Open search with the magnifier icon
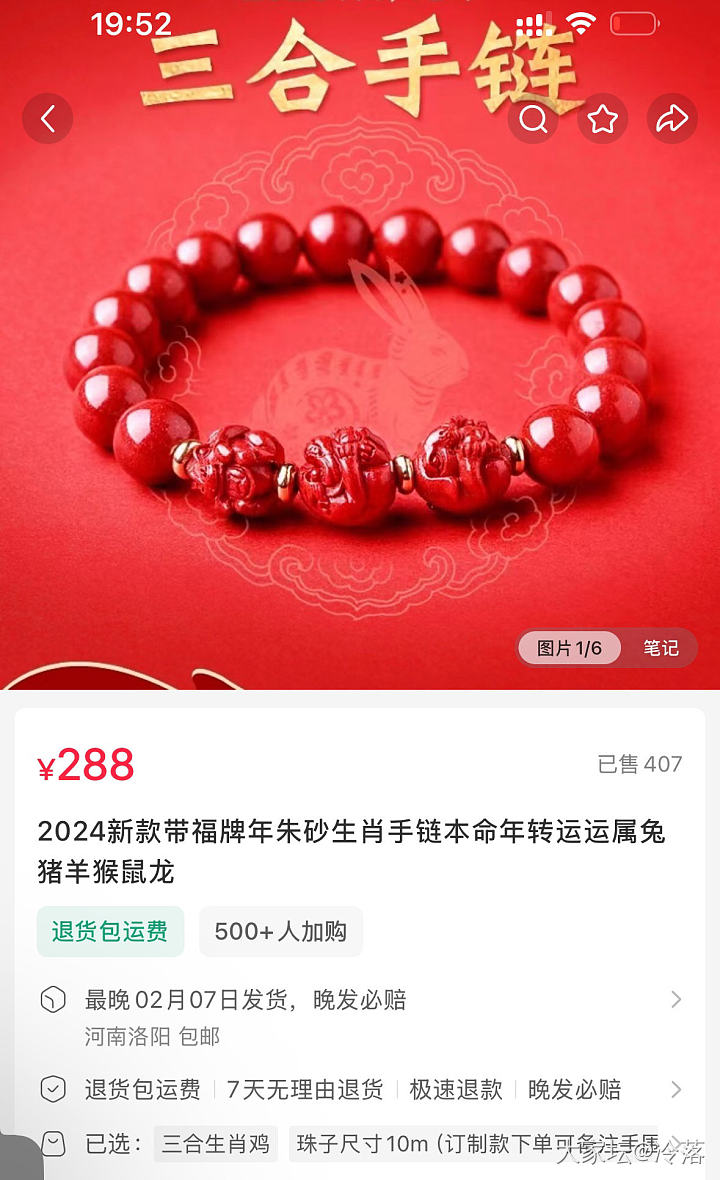Image resolution: width=720 pixels, height=1180 pixels. click(534, 120)
